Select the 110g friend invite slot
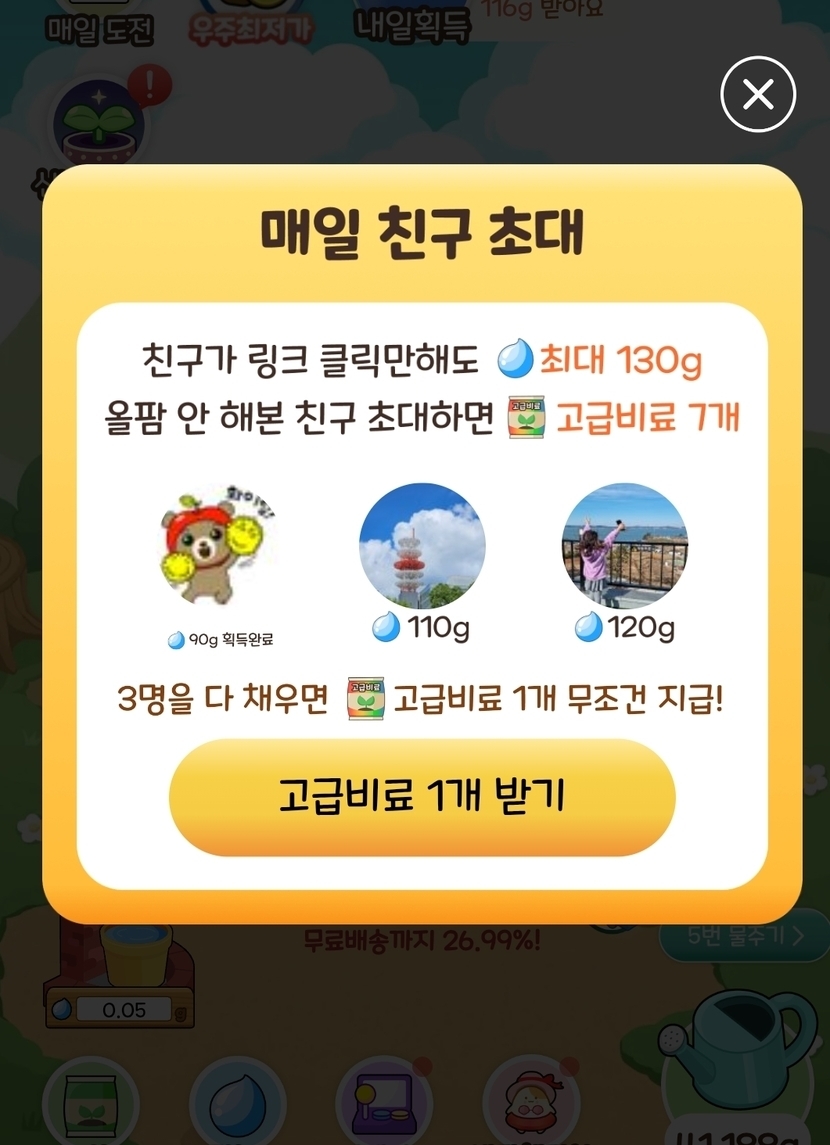Viewport: 830px width, 1145px height. click(422, 547)
